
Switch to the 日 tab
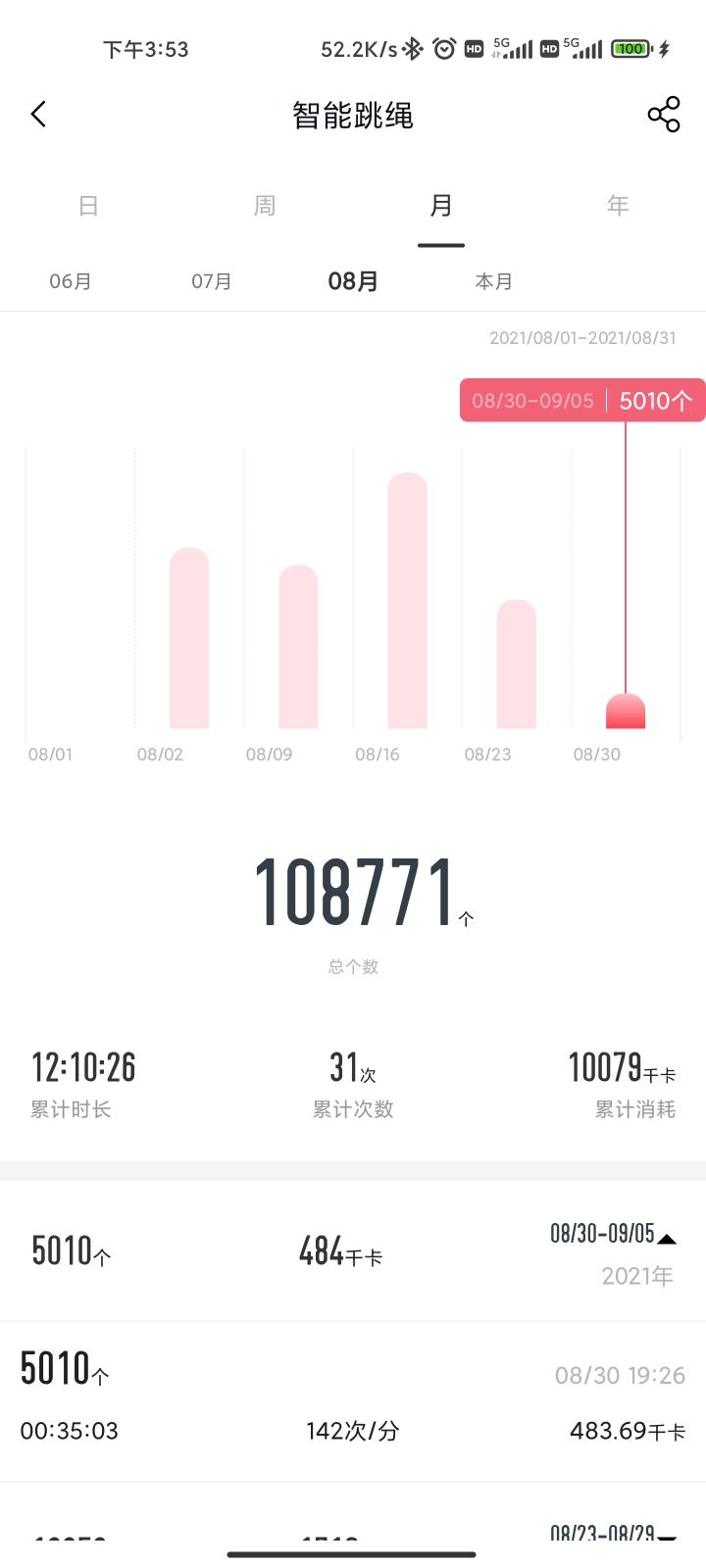(x=87, y=206)
